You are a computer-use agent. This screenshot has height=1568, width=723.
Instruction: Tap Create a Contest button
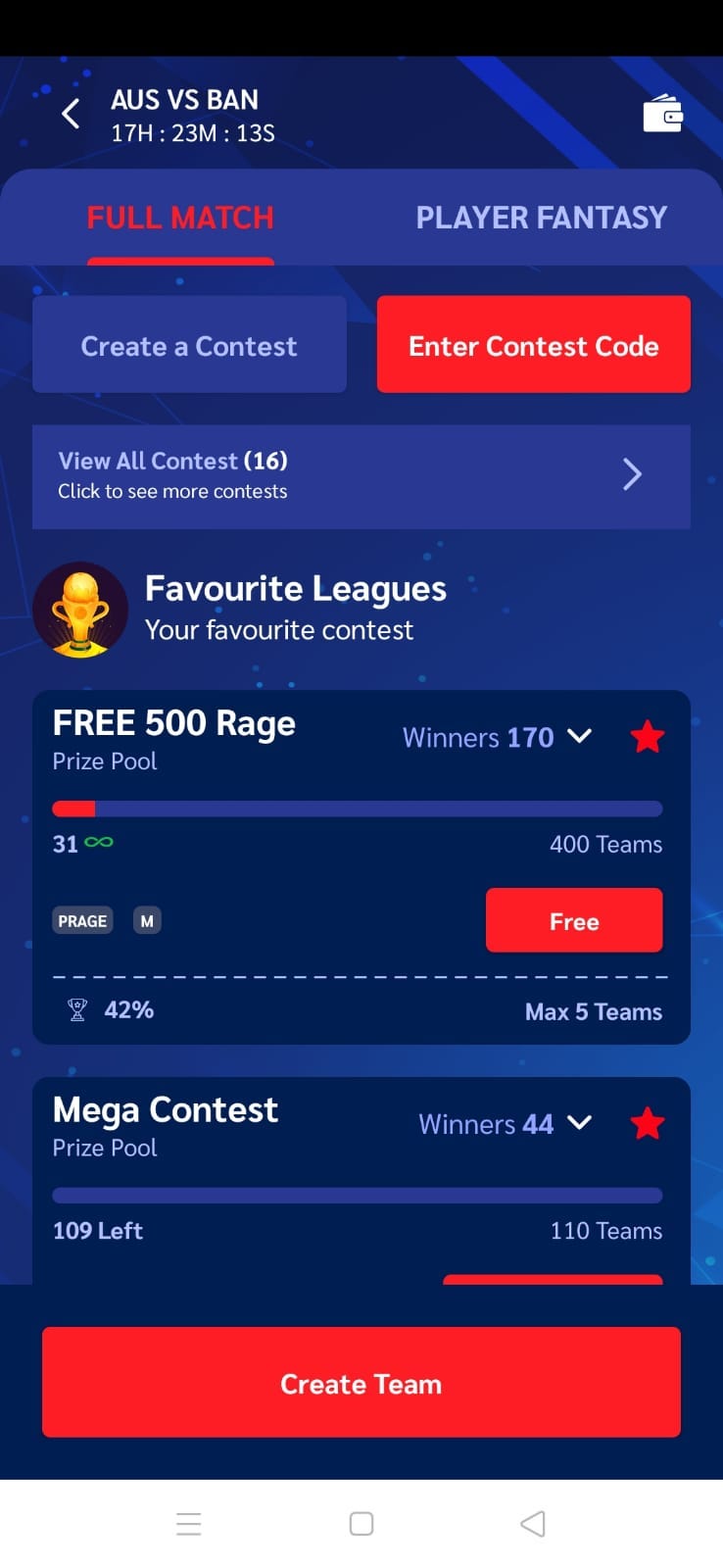(x=189, y=346)
